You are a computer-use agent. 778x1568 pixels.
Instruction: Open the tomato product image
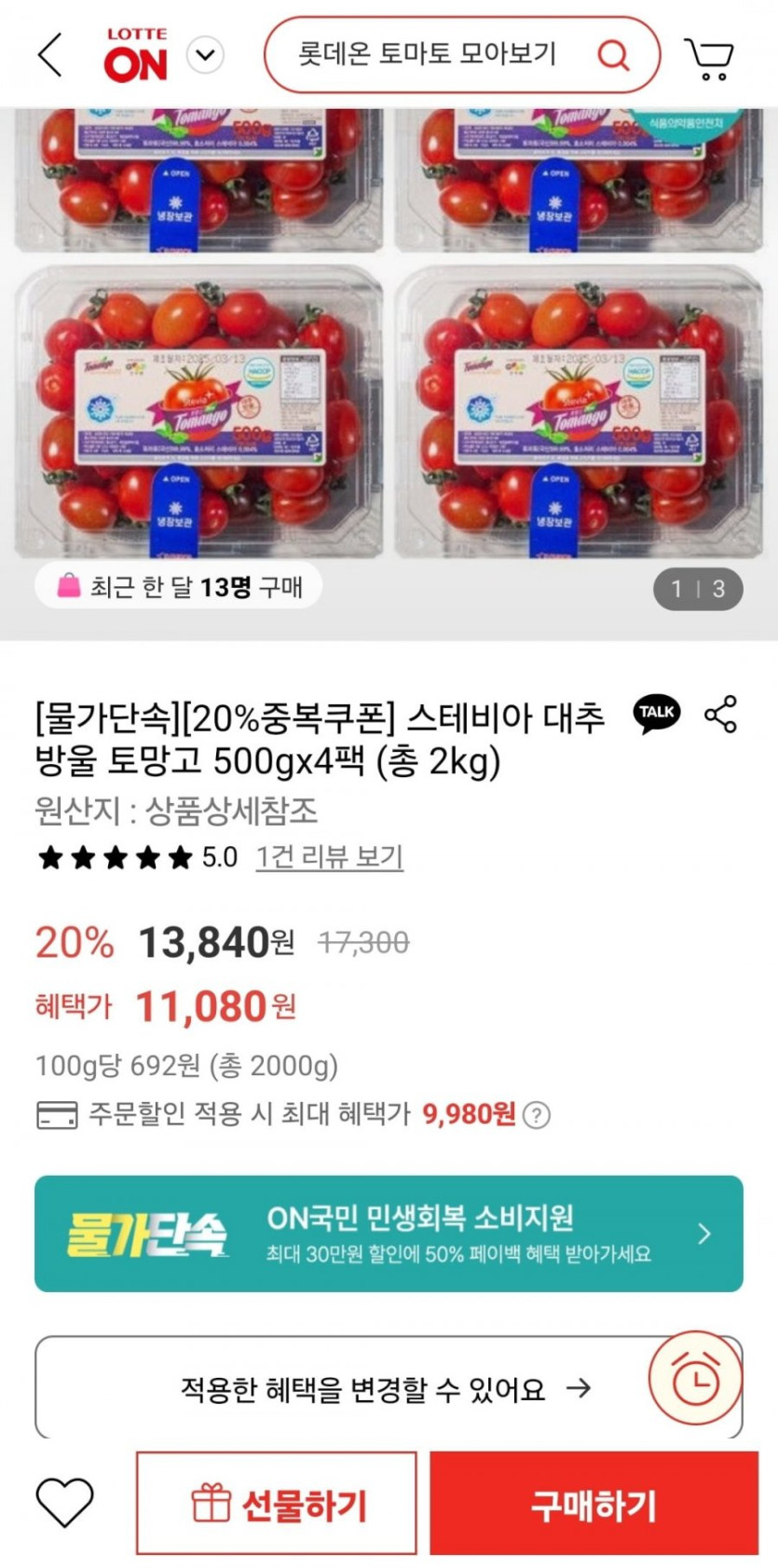389,373
